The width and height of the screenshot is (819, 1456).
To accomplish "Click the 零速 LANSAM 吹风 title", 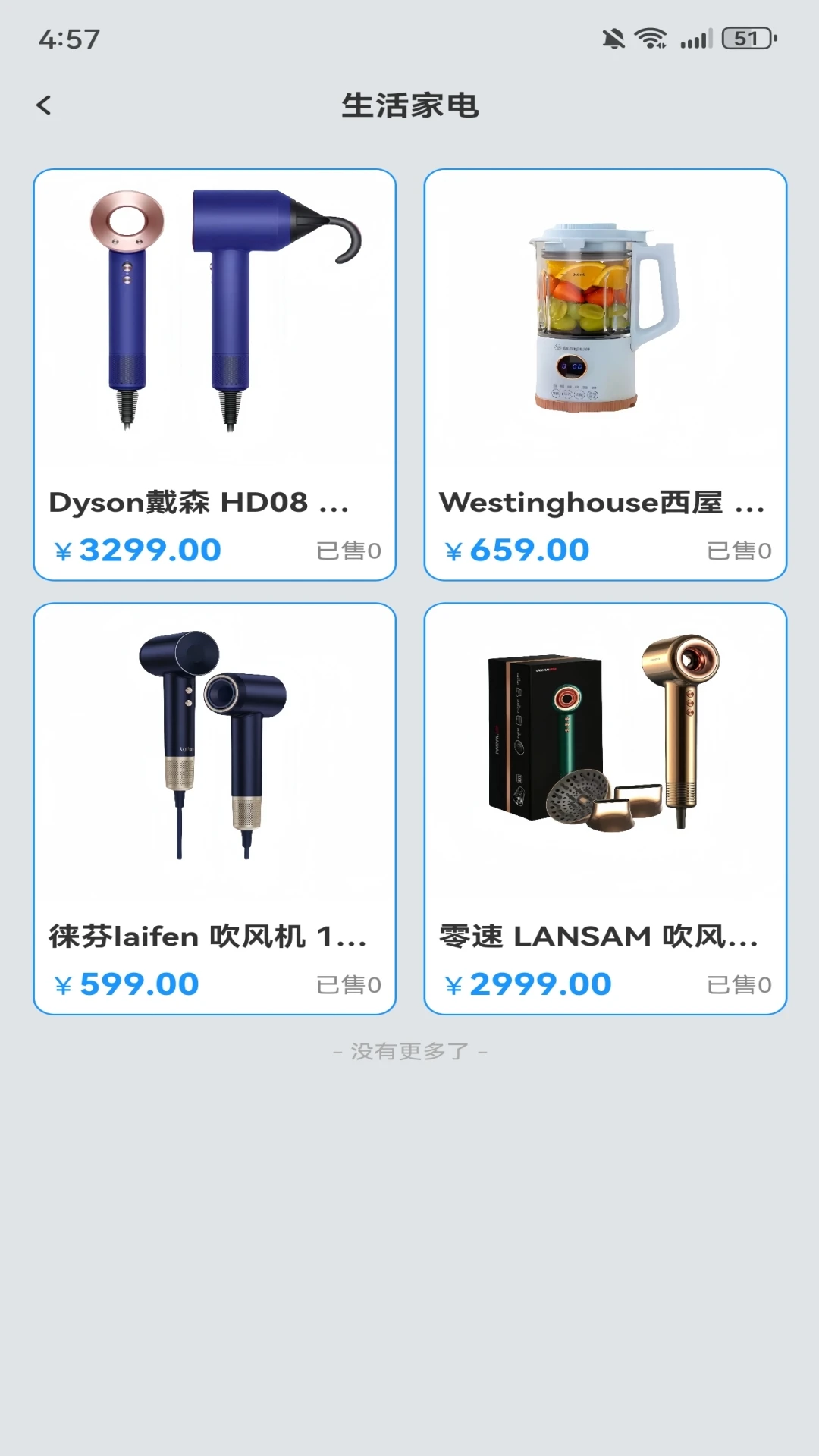I will click(604, 937).
